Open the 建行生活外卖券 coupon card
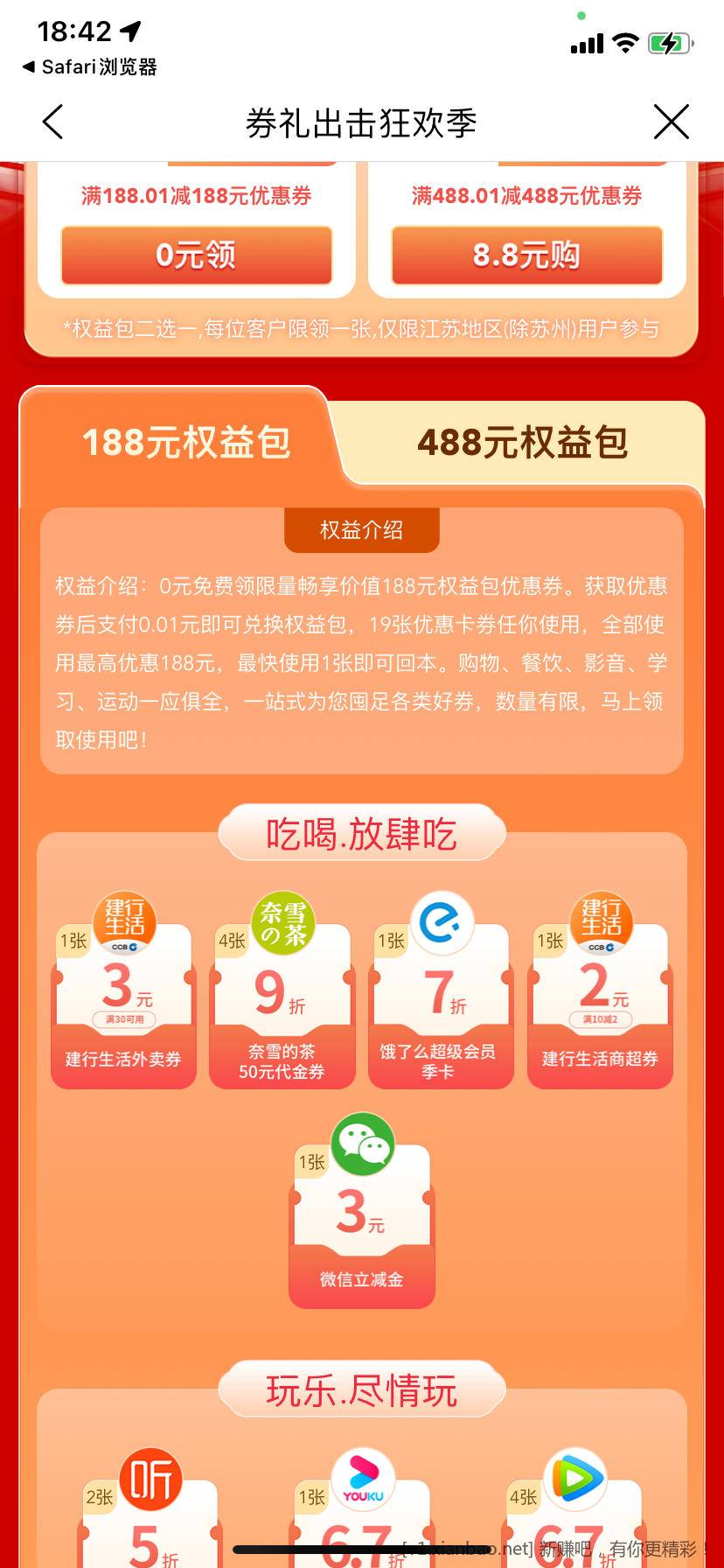724x1568 pixels. tap(123, 1006)
